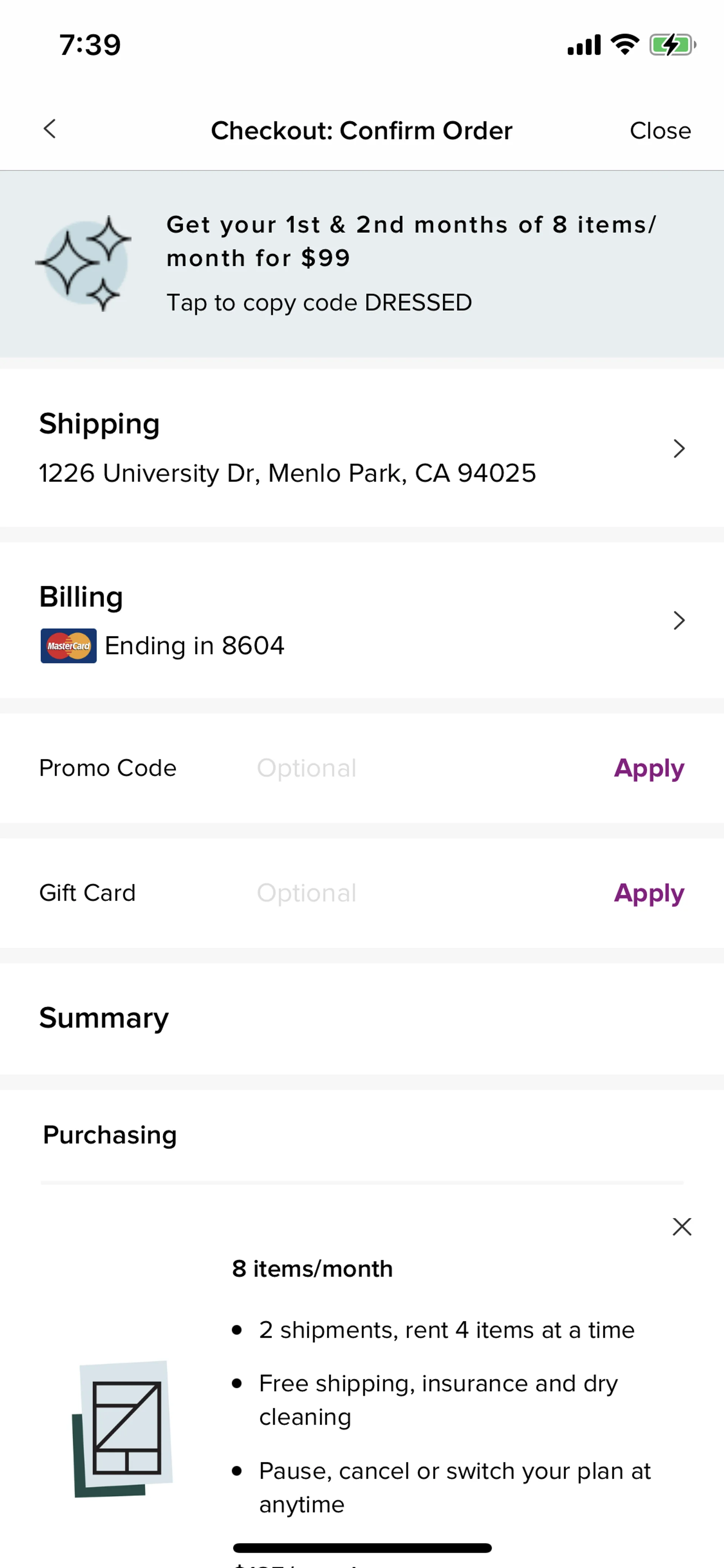Go back using the header arrow
The image size is (724, 1568).
pos(50,129)
